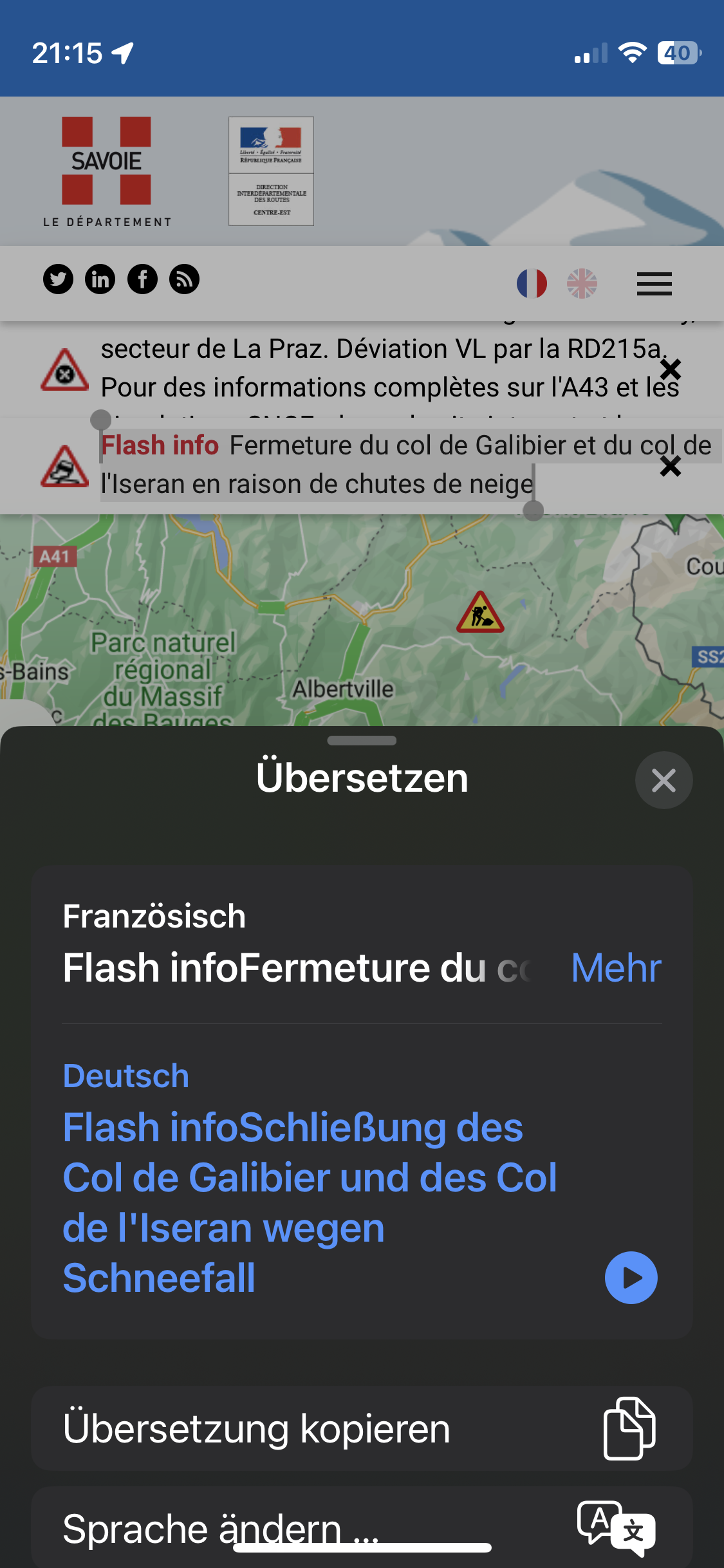Expand French source text with Mehr

point(616,967)
